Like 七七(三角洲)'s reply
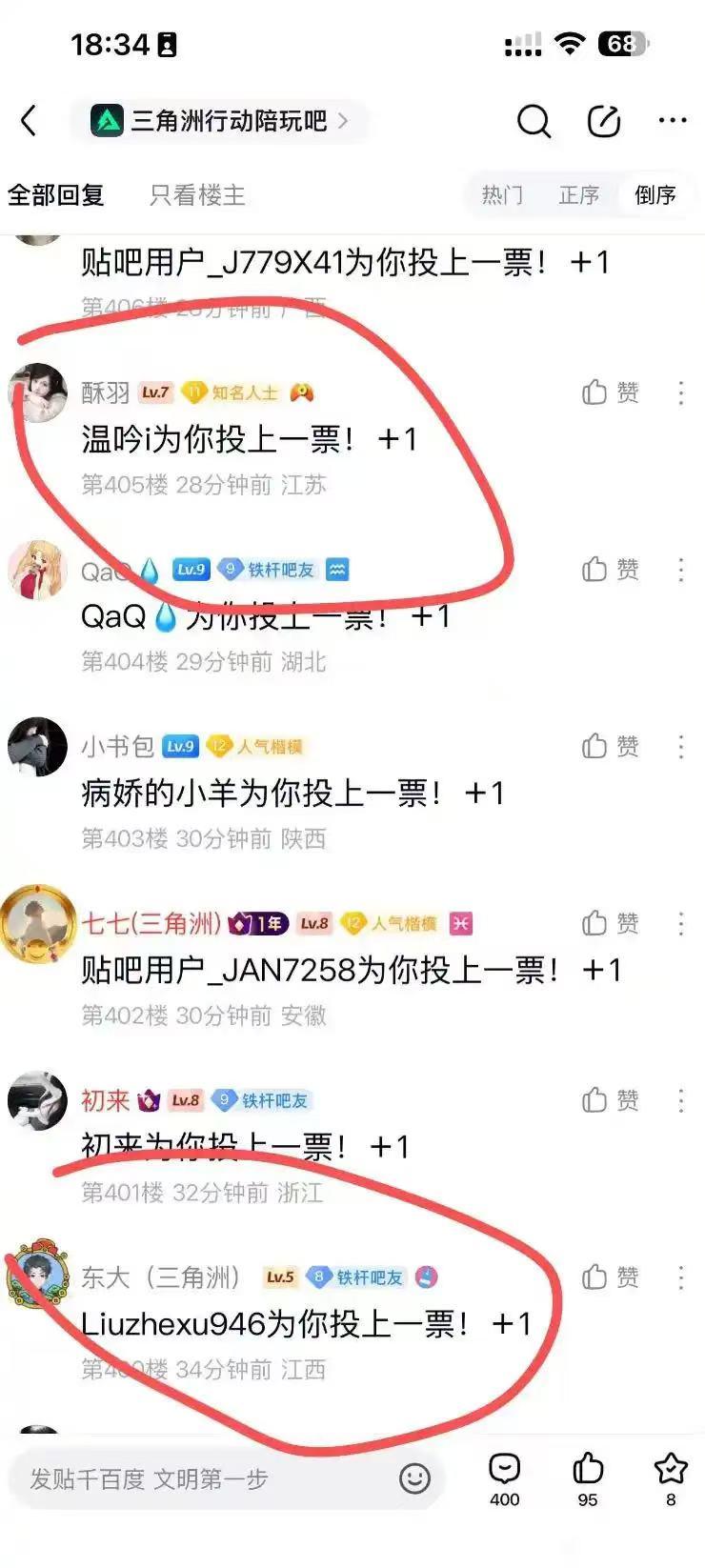 pyautogui.click(x=610, y=923)
